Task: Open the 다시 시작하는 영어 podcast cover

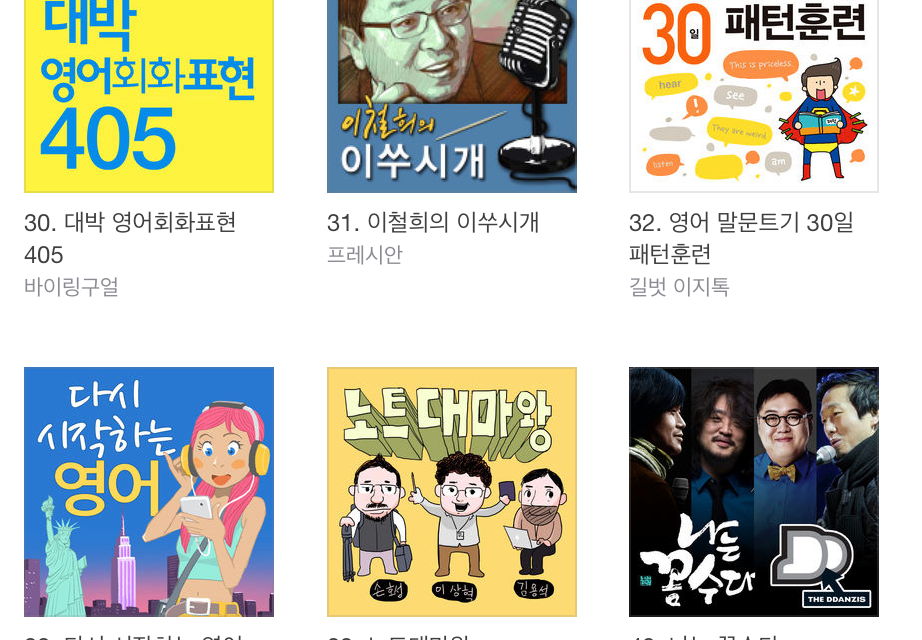Action: [149, 491]
